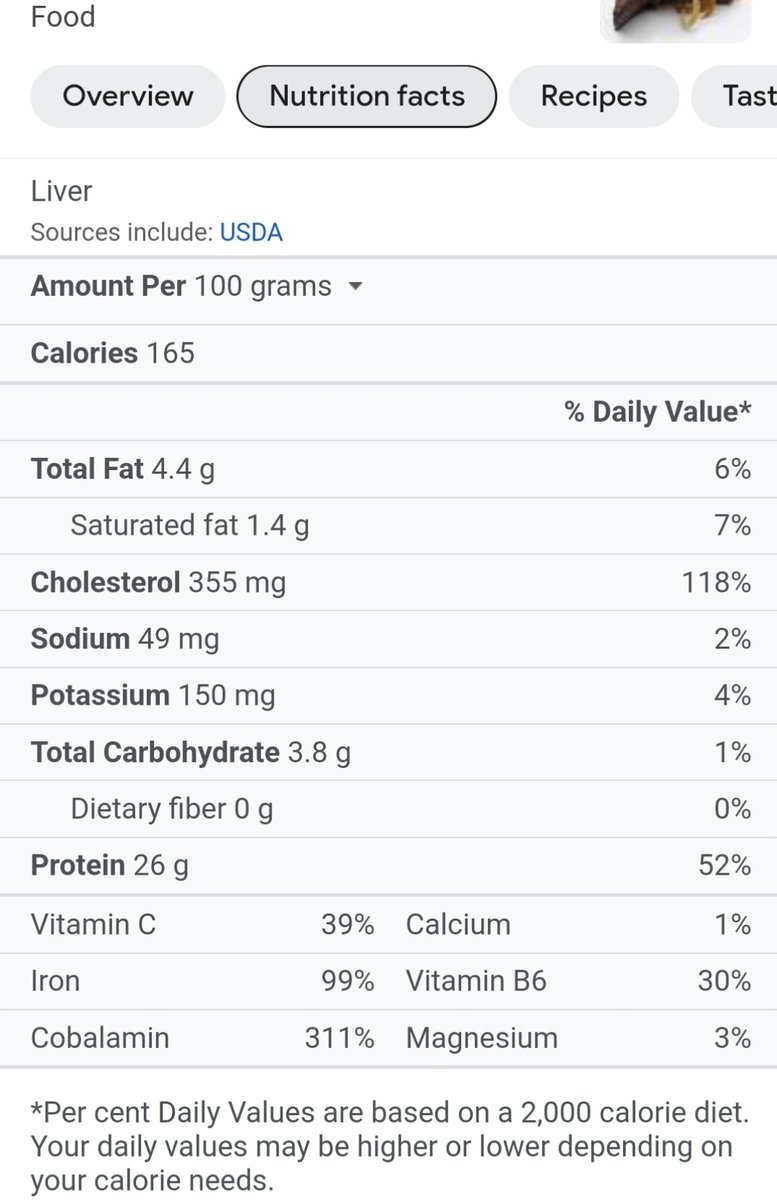The image size is (777, 1200).
Task: Open the Recipes tab
Action: click(x=593, y=96)
